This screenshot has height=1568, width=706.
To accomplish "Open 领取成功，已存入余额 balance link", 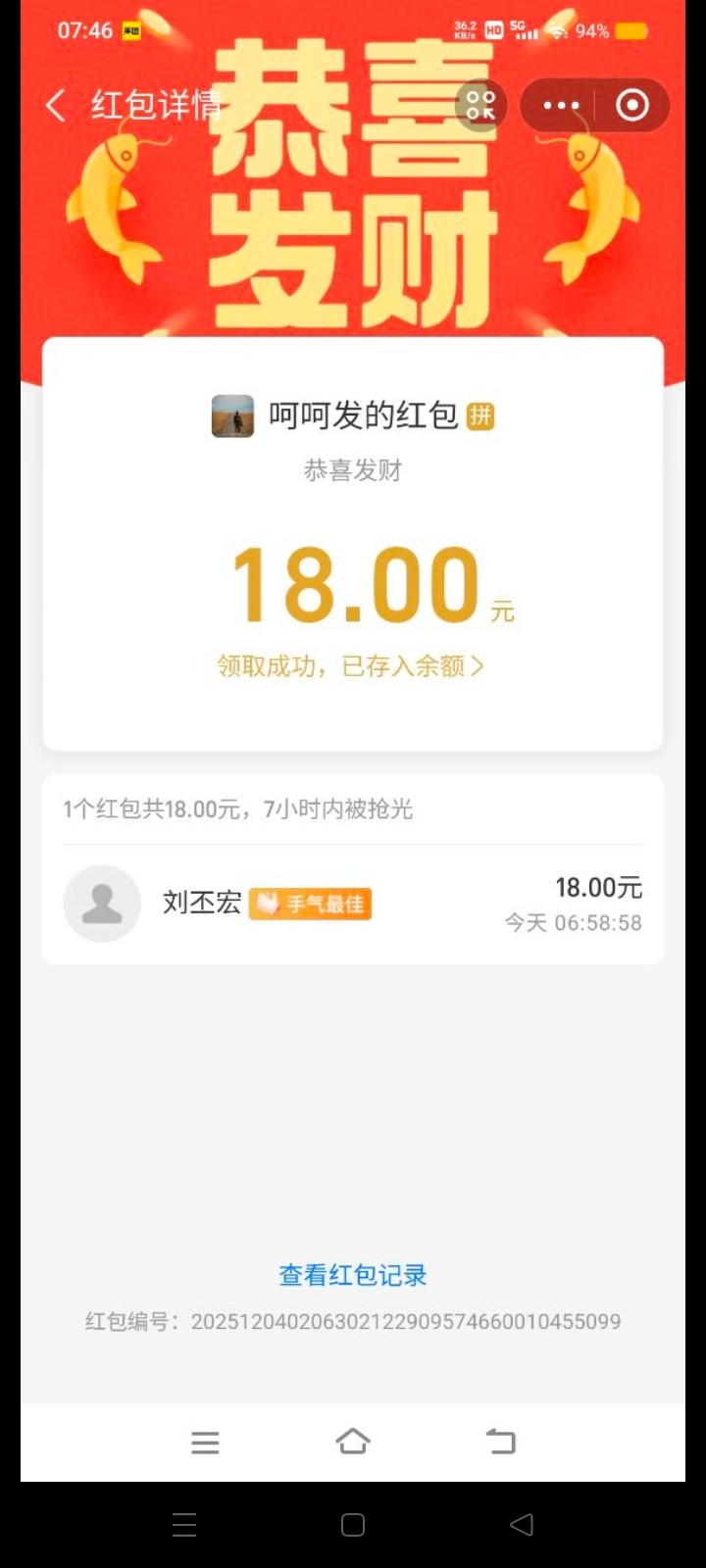I will pos(350,666).
